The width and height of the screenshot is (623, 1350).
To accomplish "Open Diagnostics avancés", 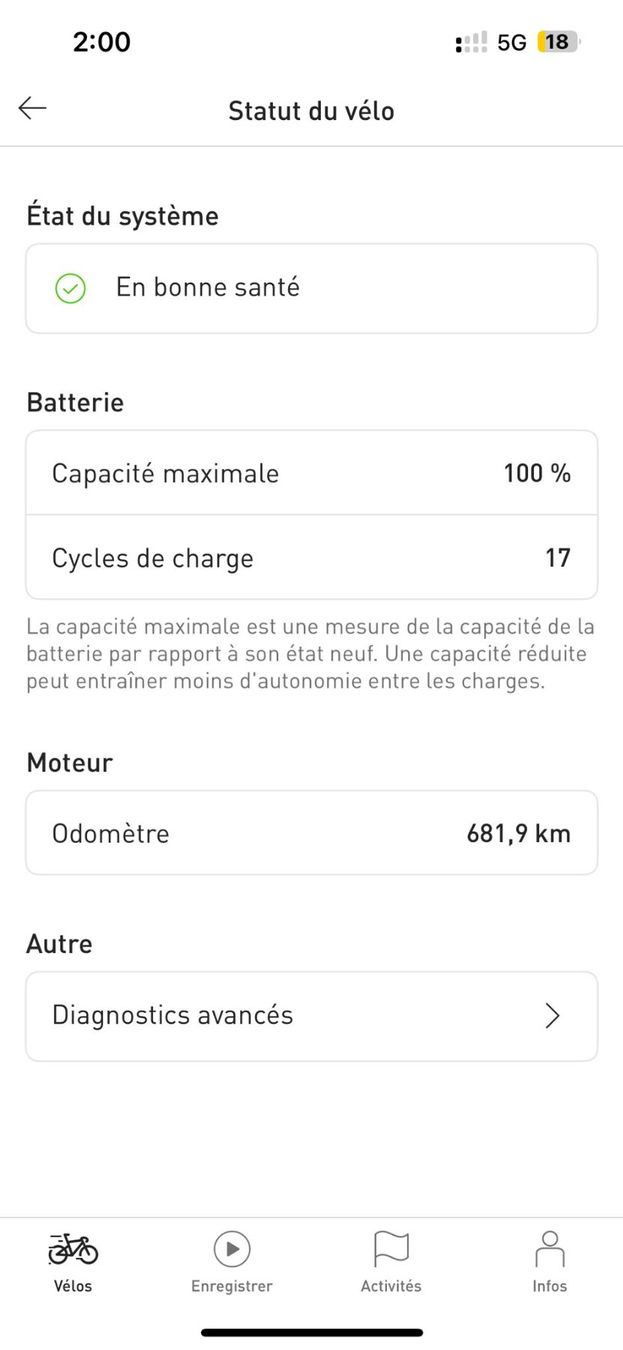I will click(311, 1016).
